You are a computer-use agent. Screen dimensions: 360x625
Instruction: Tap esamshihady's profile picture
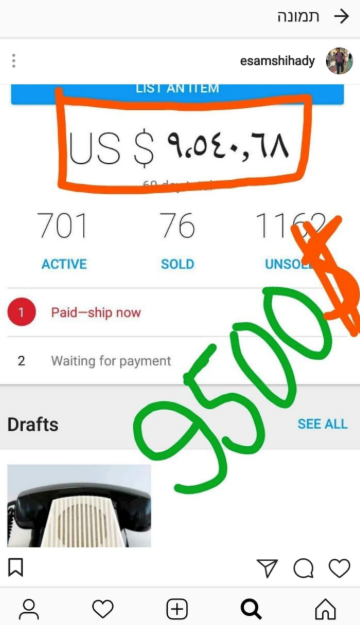click(339, 61)
